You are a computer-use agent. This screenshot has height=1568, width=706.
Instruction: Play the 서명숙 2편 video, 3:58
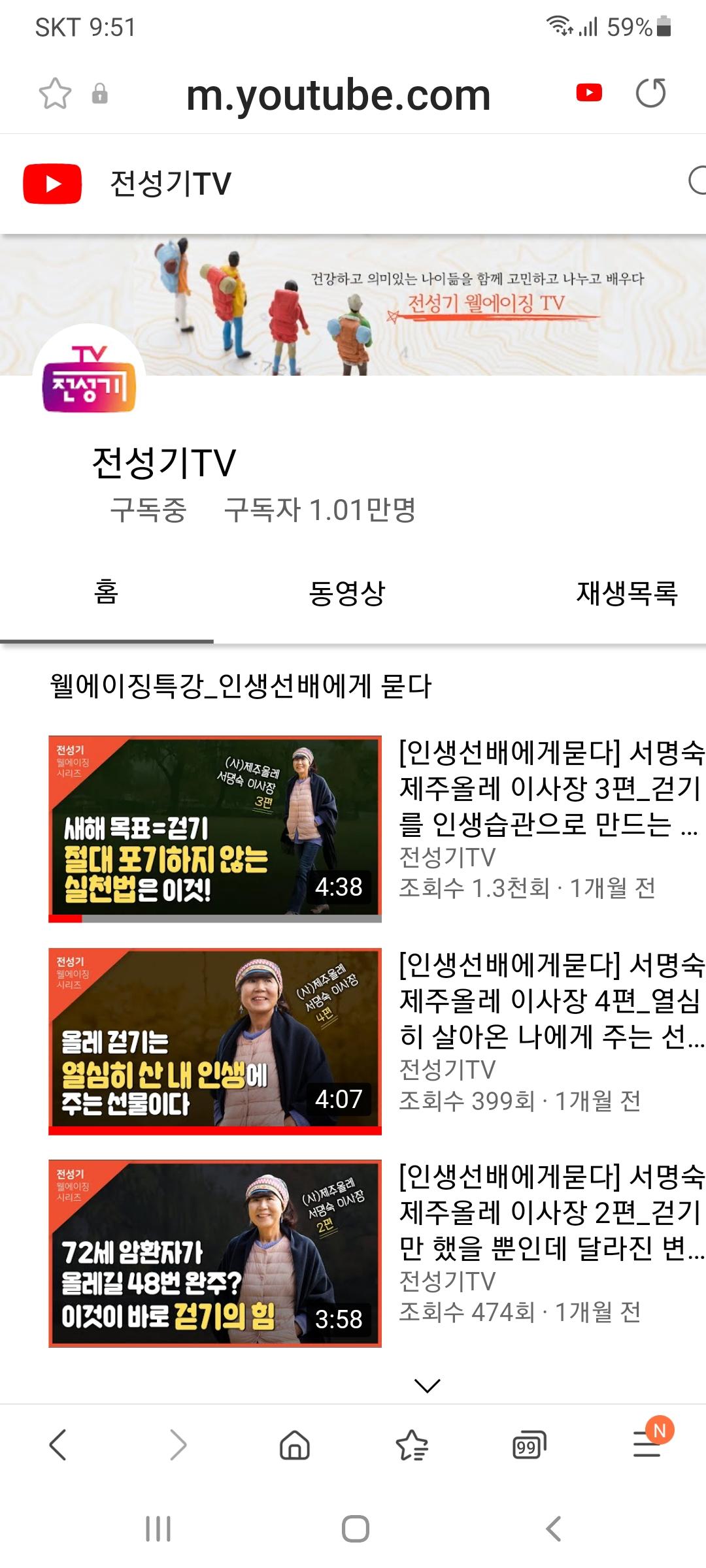(215, 1253)
